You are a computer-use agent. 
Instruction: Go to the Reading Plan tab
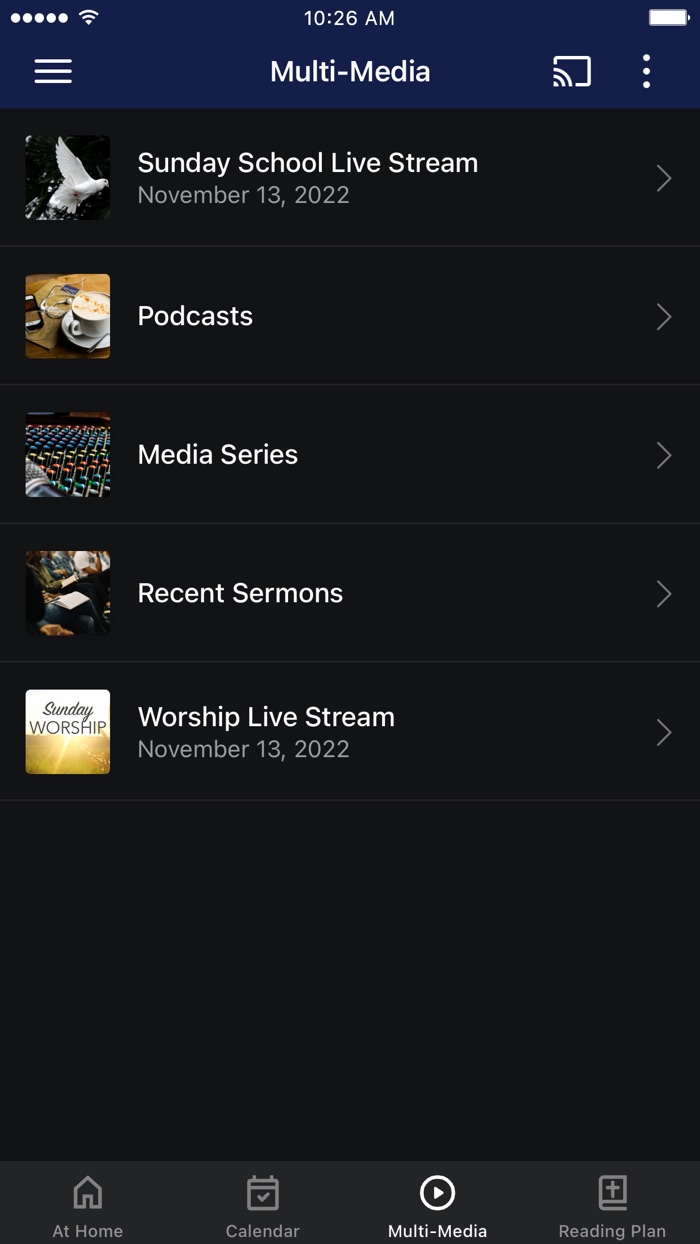click(x=612, y=1205)
